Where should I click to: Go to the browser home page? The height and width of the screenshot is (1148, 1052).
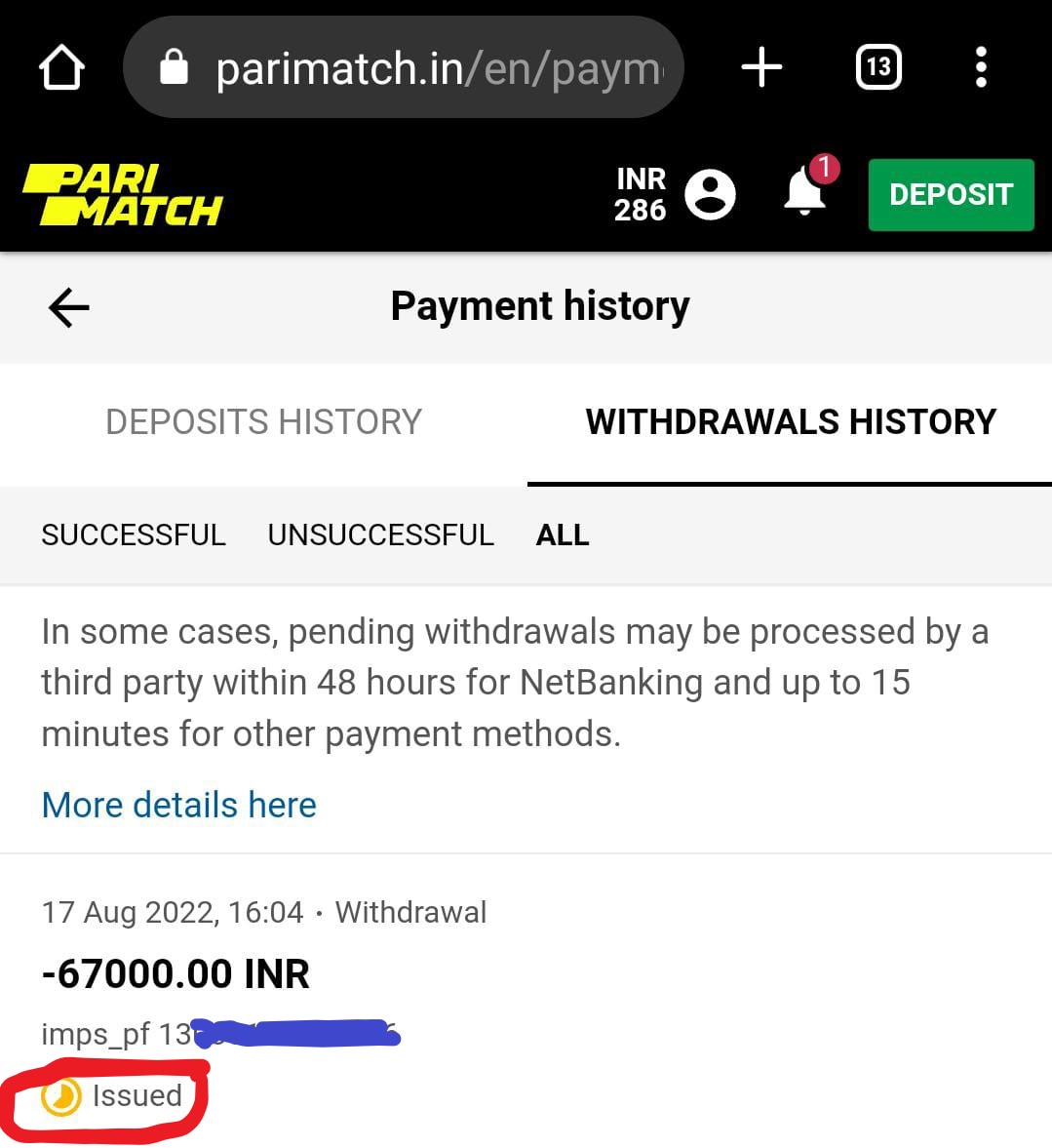click(x=61, y=68)
